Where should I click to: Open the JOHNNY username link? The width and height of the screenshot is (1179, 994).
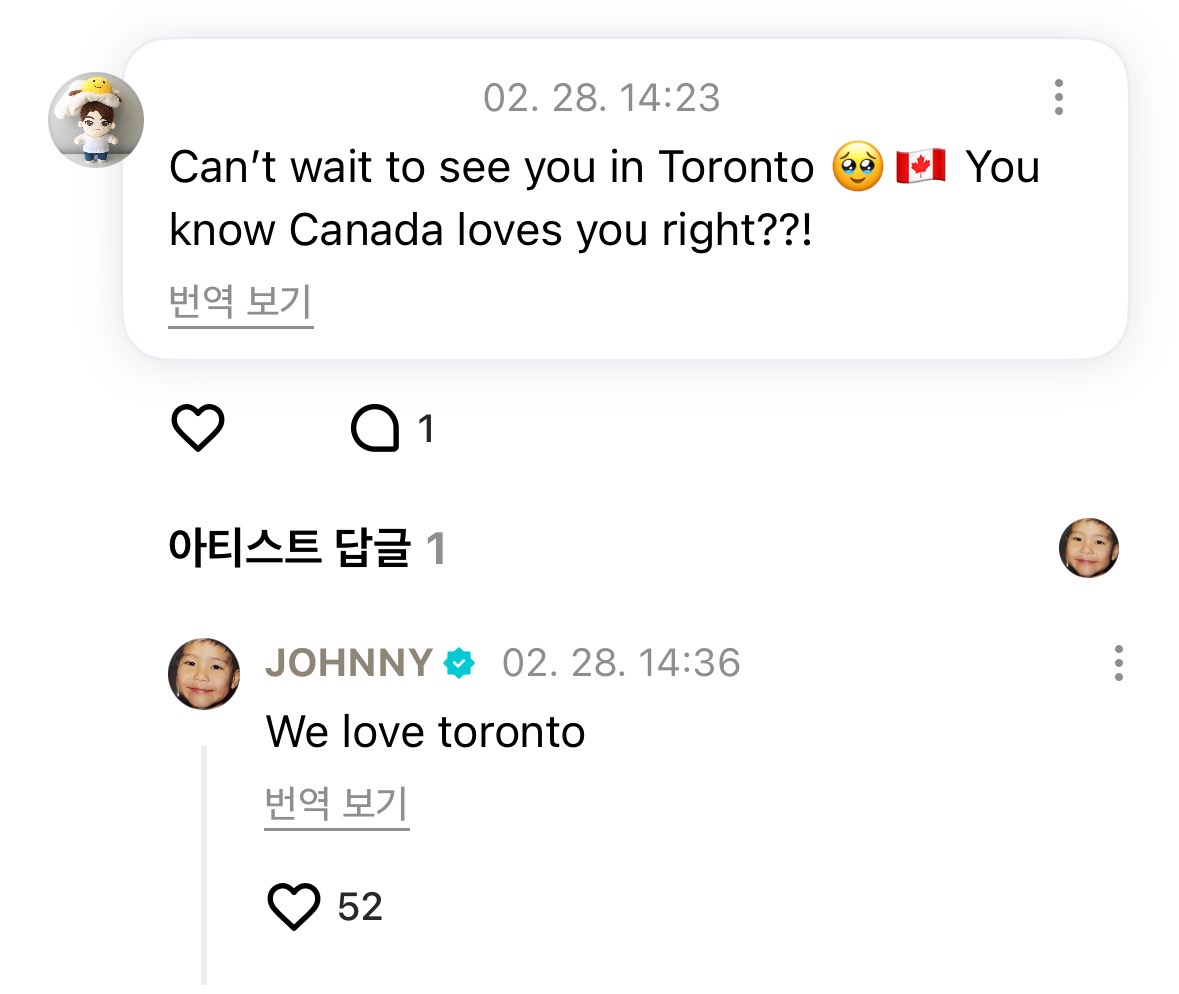tap(348, 662)
